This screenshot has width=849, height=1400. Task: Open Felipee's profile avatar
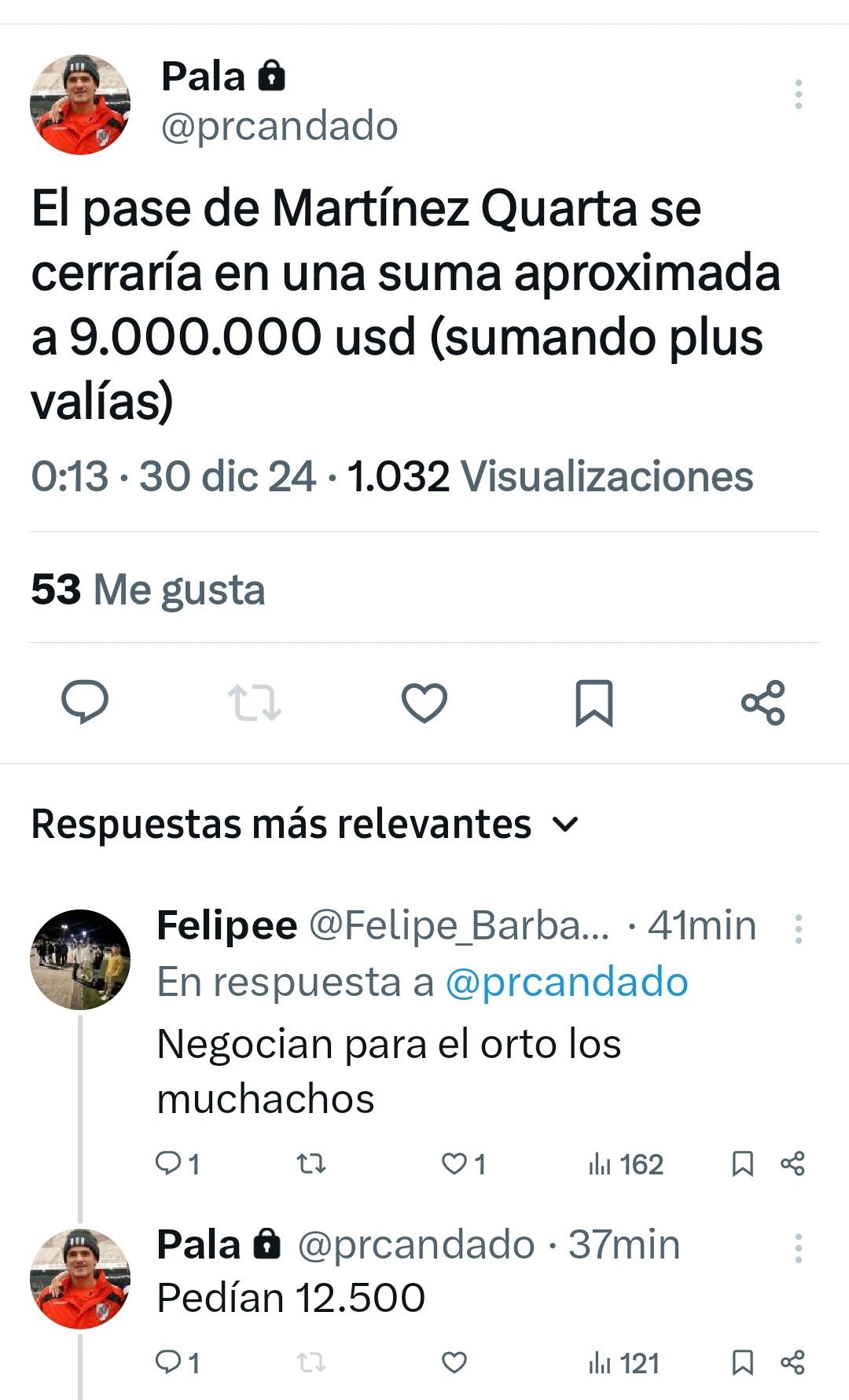click(80, 960)
